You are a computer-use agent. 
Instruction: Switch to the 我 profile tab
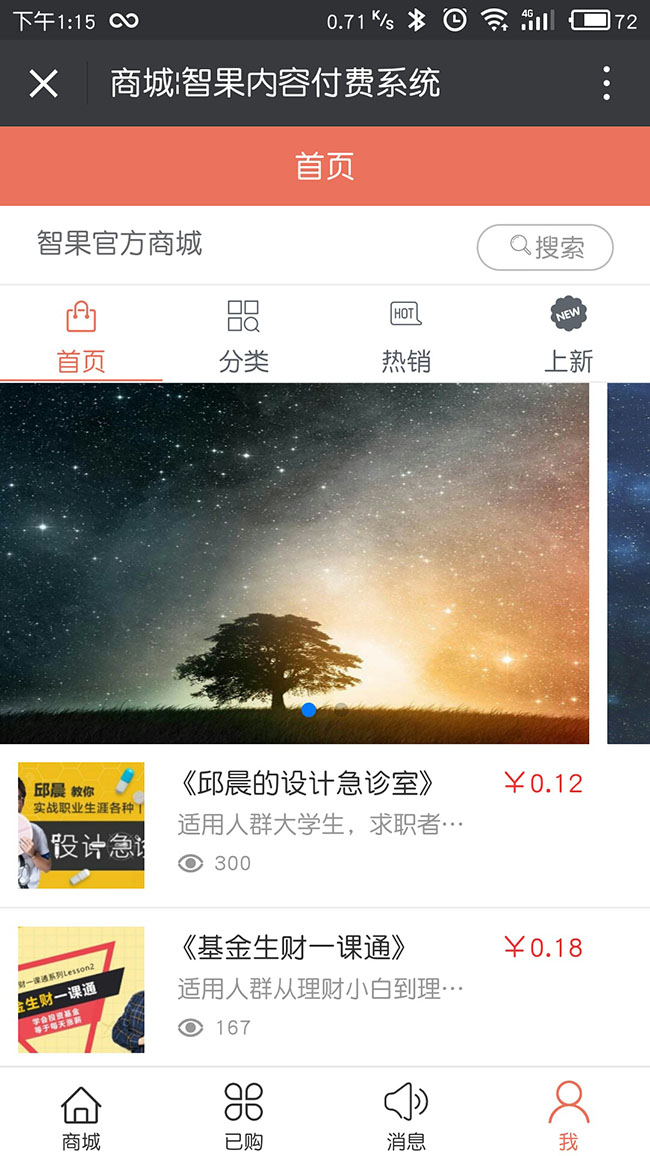pyautogui.click(x=568, y=1114)
